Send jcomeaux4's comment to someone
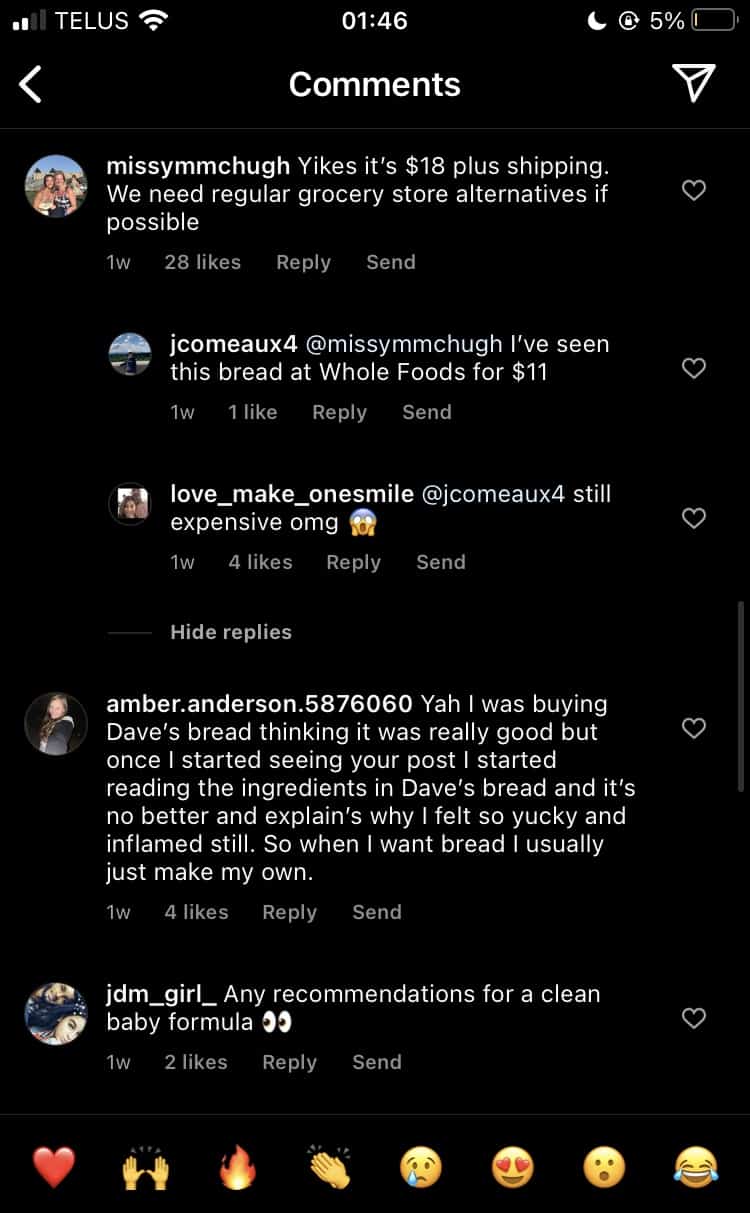The height and width of the screenshot is (1213, 750). point(427,412)
